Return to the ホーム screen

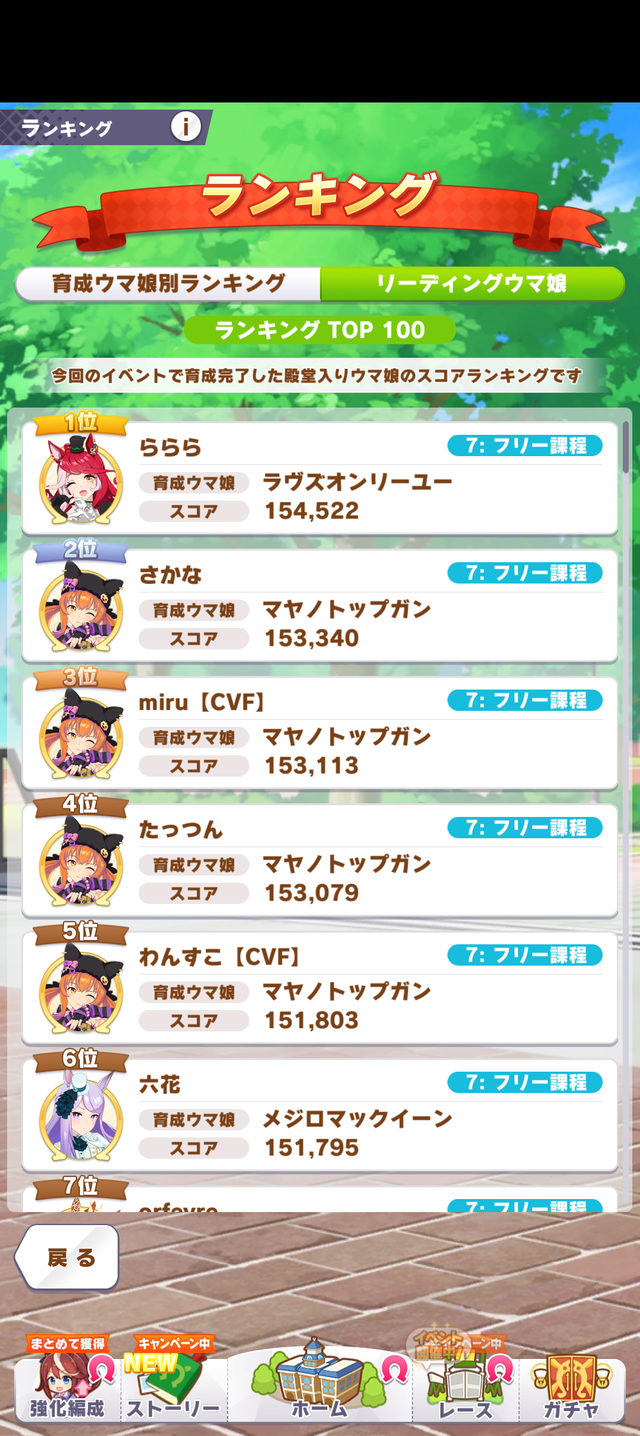click(x=318, y=1385)
